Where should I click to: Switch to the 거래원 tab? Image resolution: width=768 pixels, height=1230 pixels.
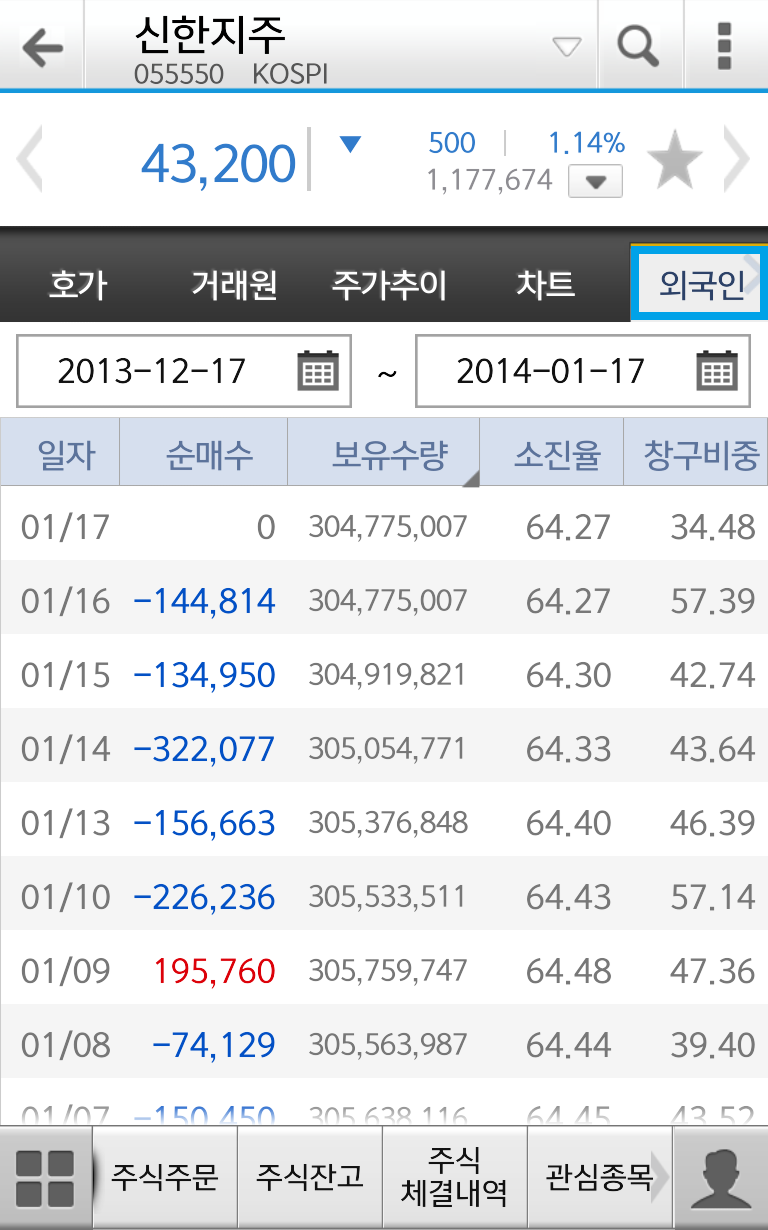click(x=234, y=285)
